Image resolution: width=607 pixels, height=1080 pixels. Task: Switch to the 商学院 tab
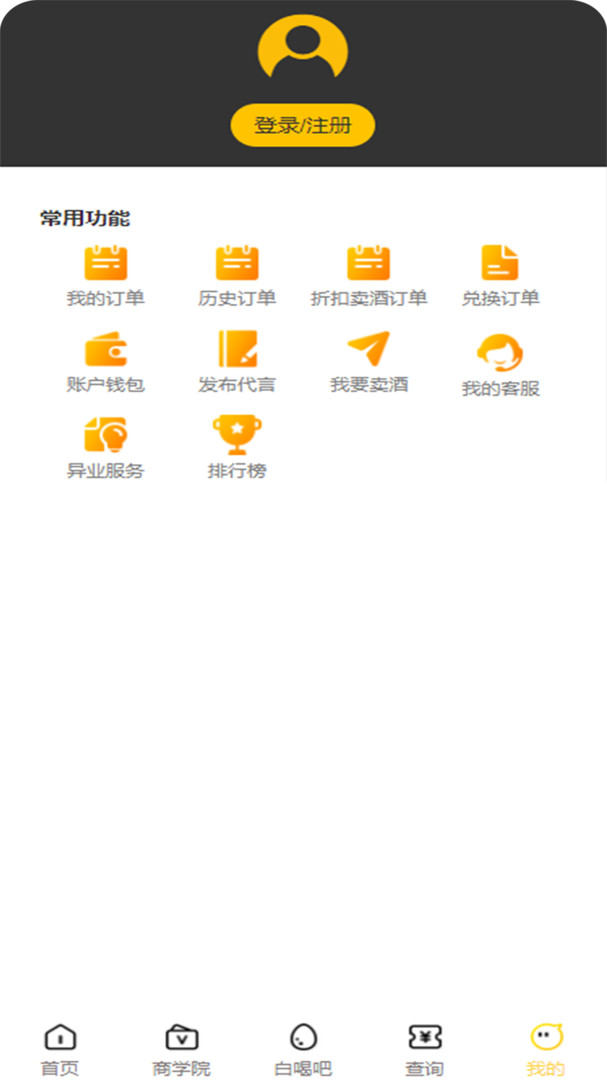tap(181, 1050)
